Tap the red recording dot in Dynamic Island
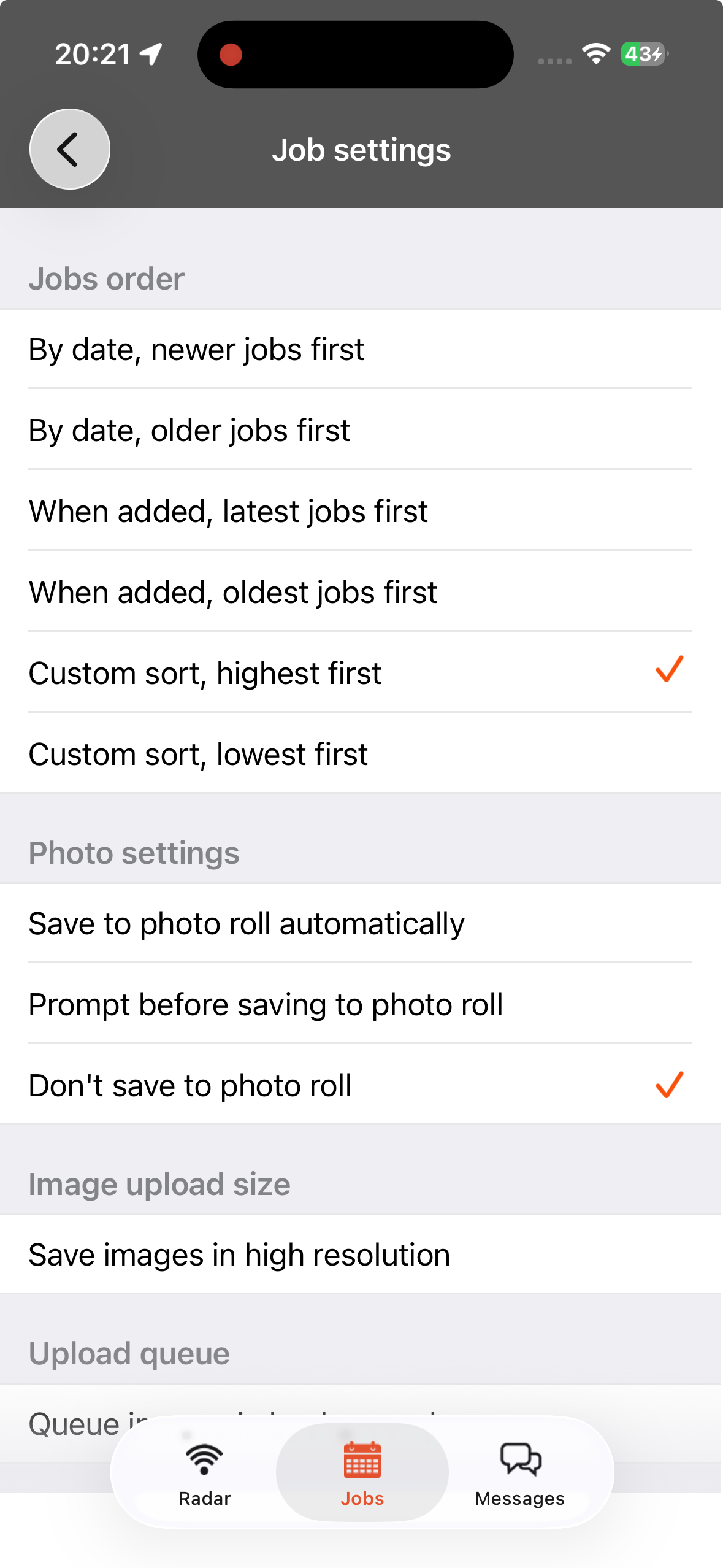Screen dimensions: 723x1568 231,54
